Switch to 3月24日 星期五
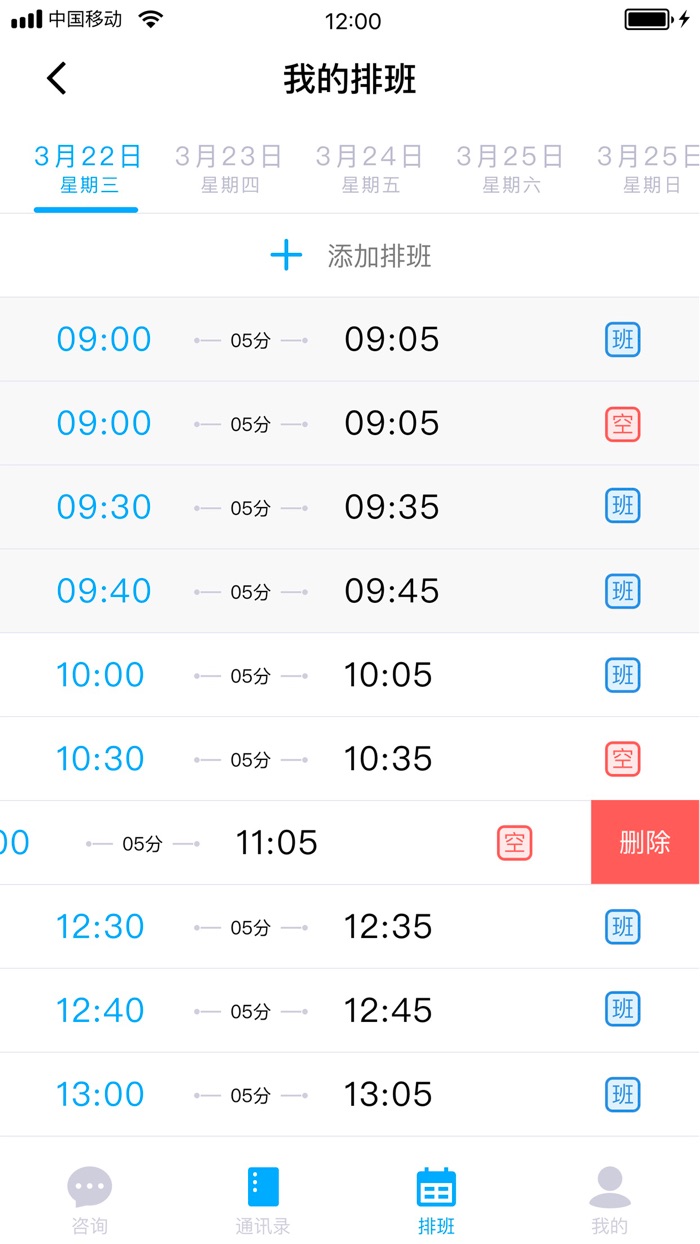This screenshot has width=700, height=1244. pos(370,168)
